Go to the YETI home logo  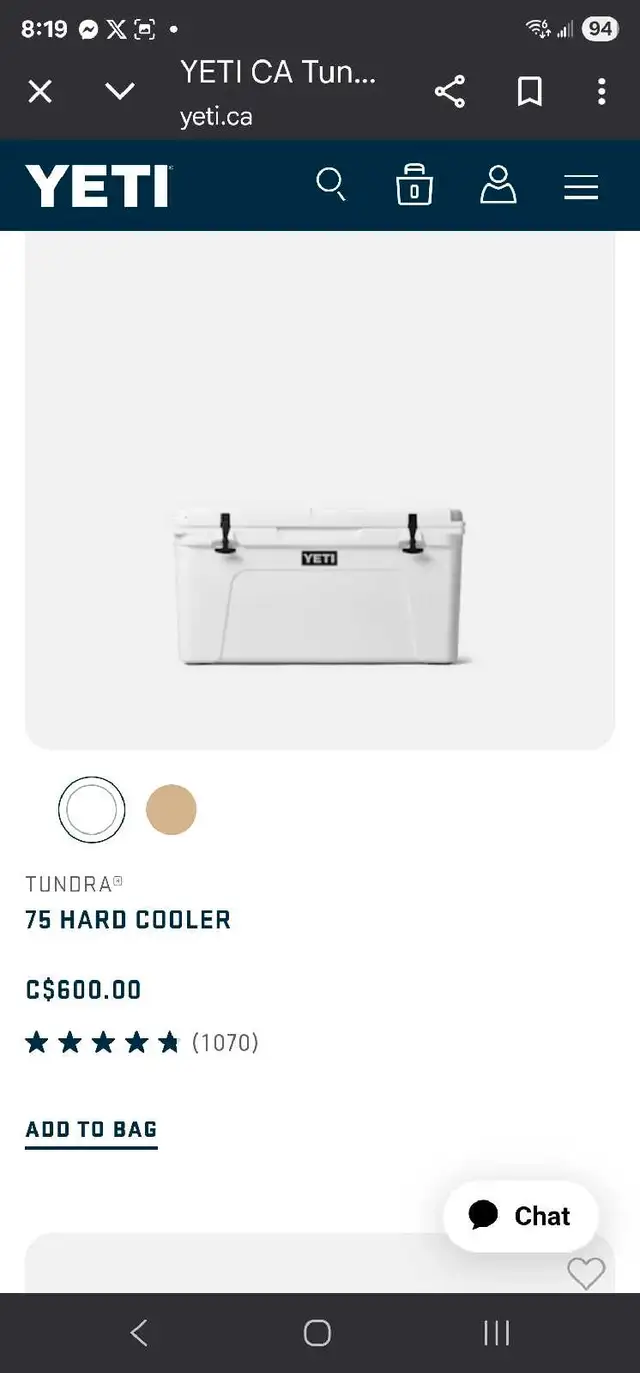98,186
